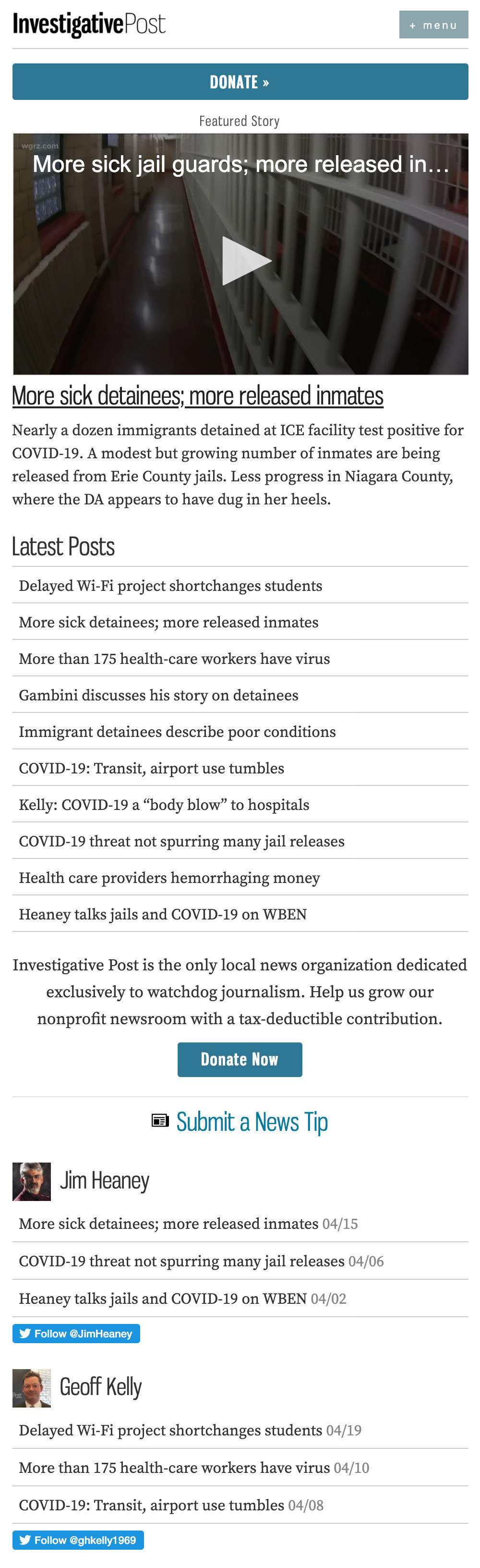Screen dimensions: 480x1568
Task: Open 'Immigrant detainees describe poor conditions' post
Action: [x=177, y=732]
